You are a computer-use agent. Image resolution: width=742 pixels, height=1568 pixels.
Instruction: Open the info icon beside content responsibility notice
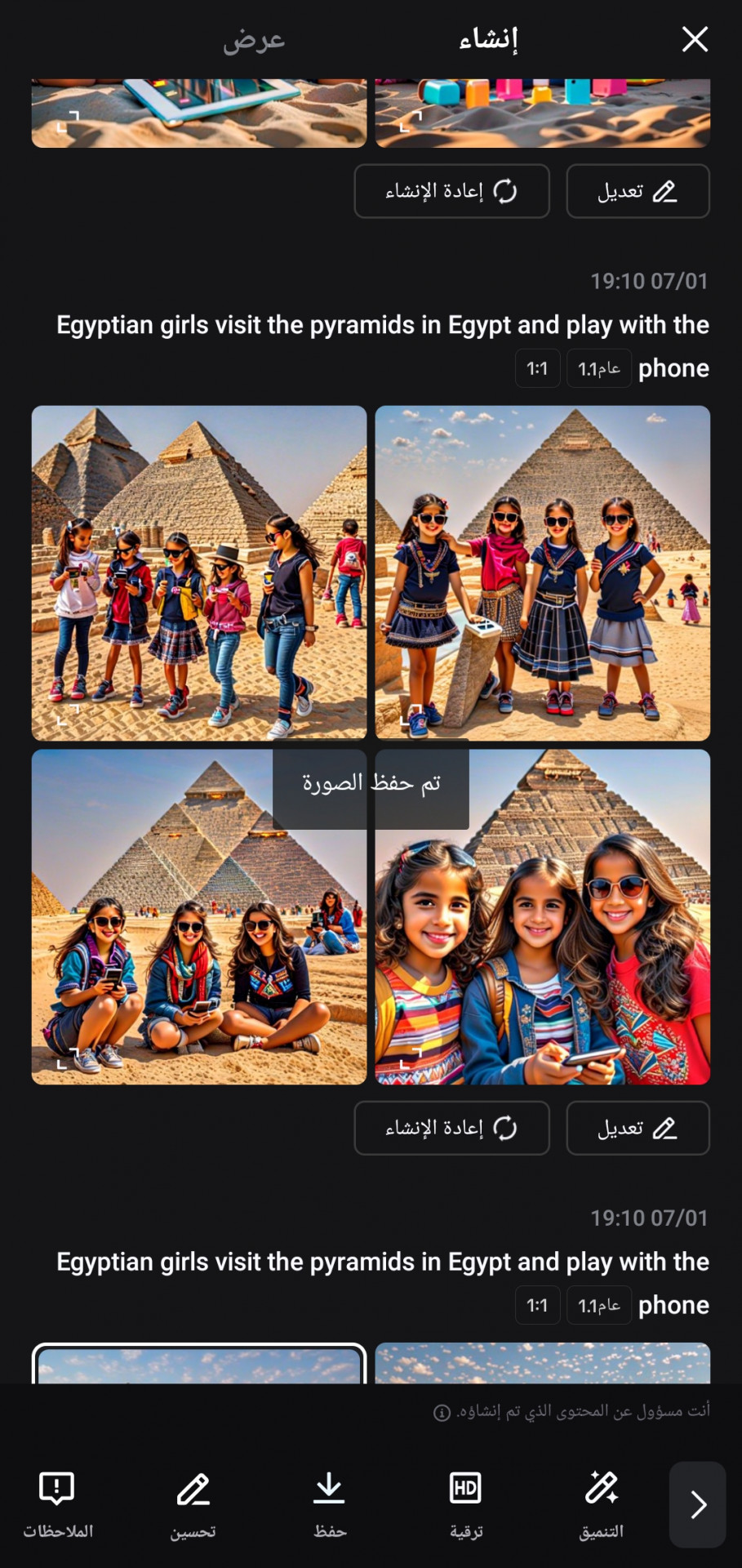point(442,1413)
